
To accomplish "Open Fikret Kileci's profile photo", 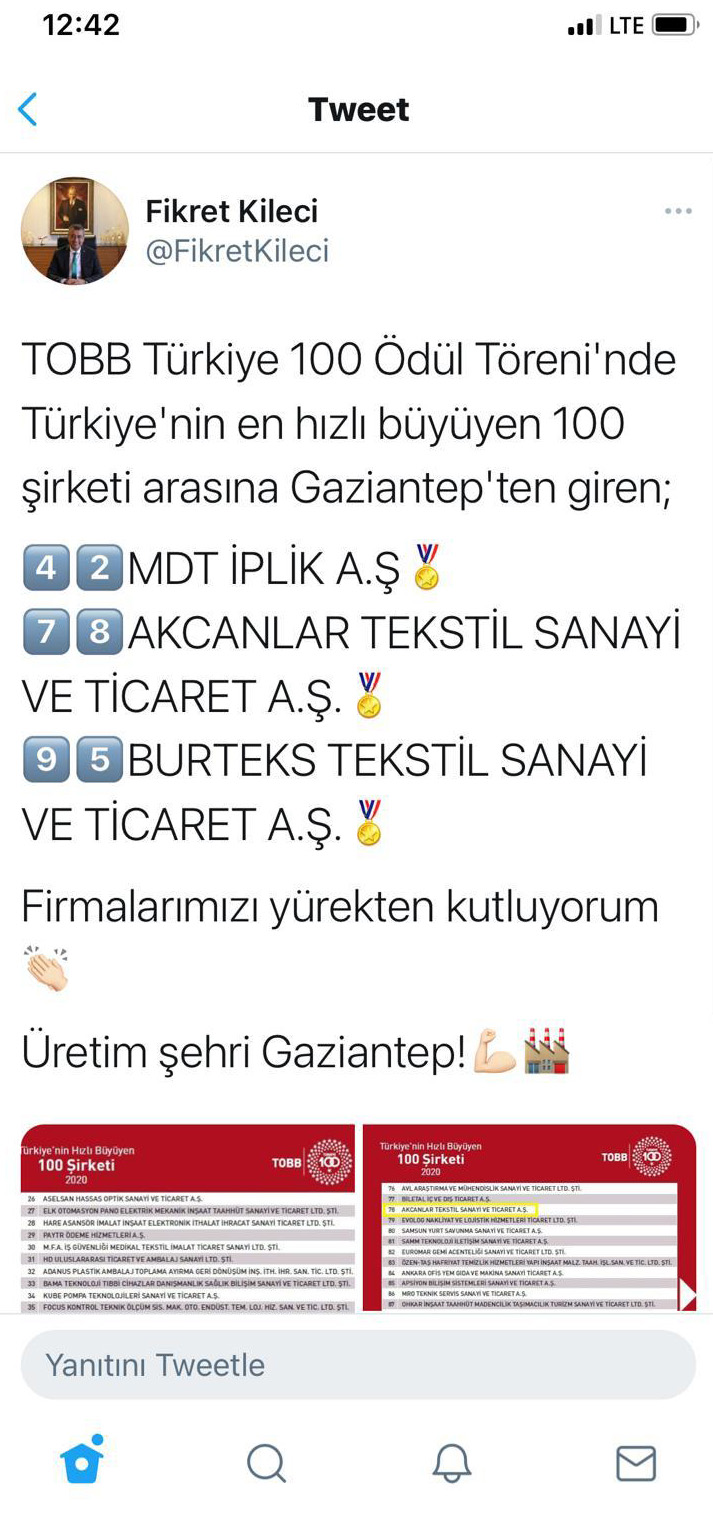I will click(75, 231).
